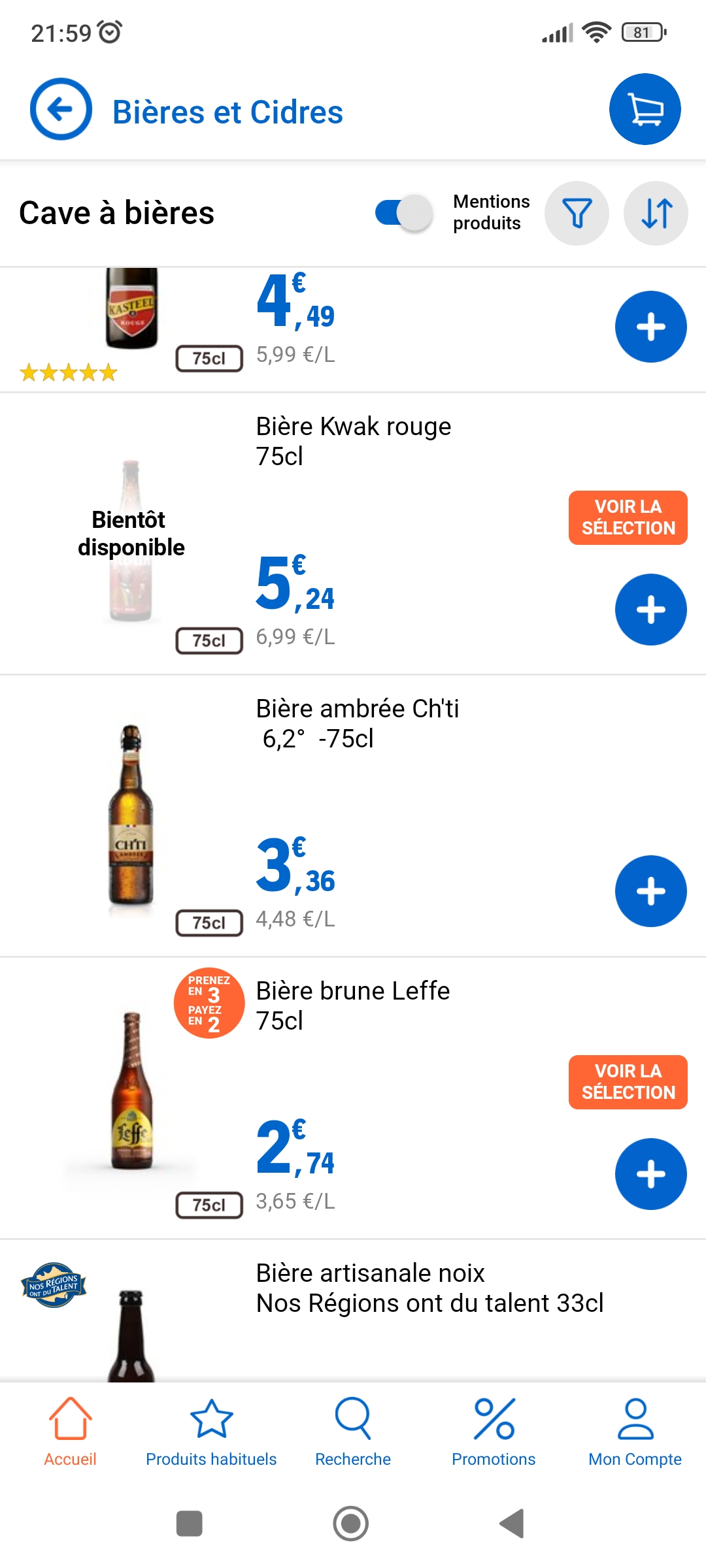Add Bière Kwak rouge to cart

click(650, 610)
